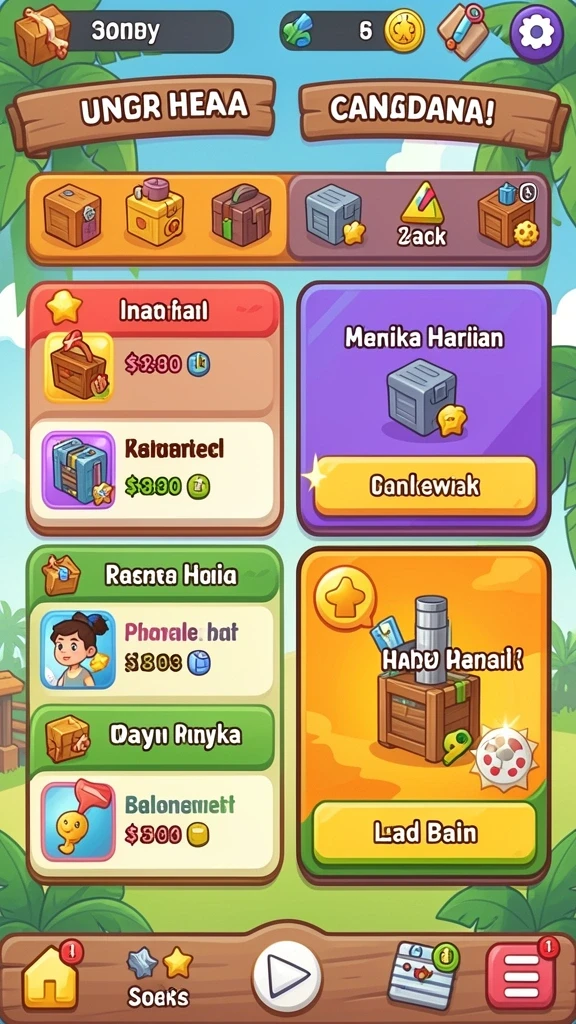This screenshot has width=576, height=1024.
Task: Tap the gold coin icon beside 6
Action: [x=404, y=31]
